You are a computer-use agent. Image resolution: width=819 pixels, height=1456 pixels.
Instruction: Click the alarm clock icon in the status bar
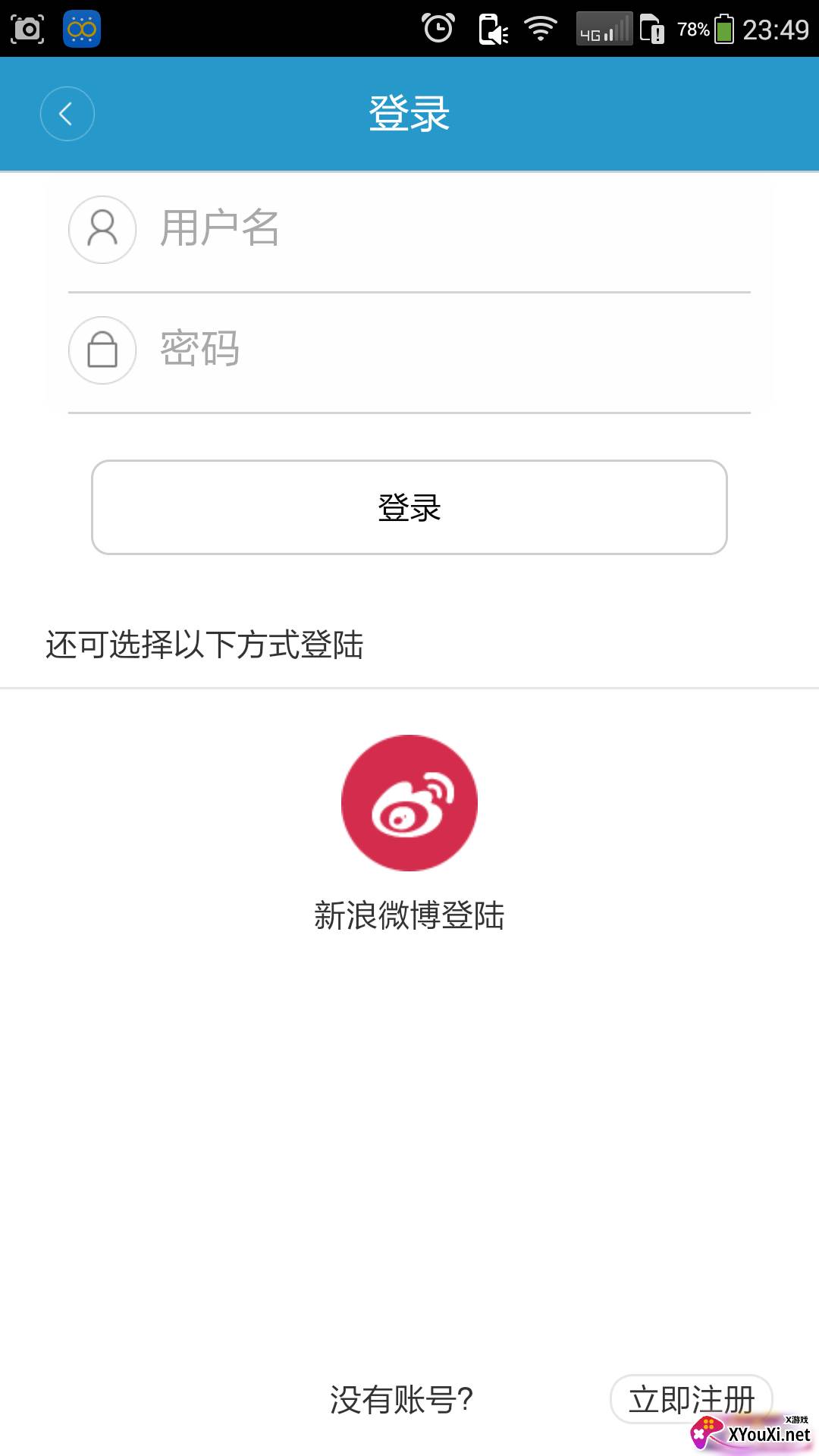tap(438, 27)
